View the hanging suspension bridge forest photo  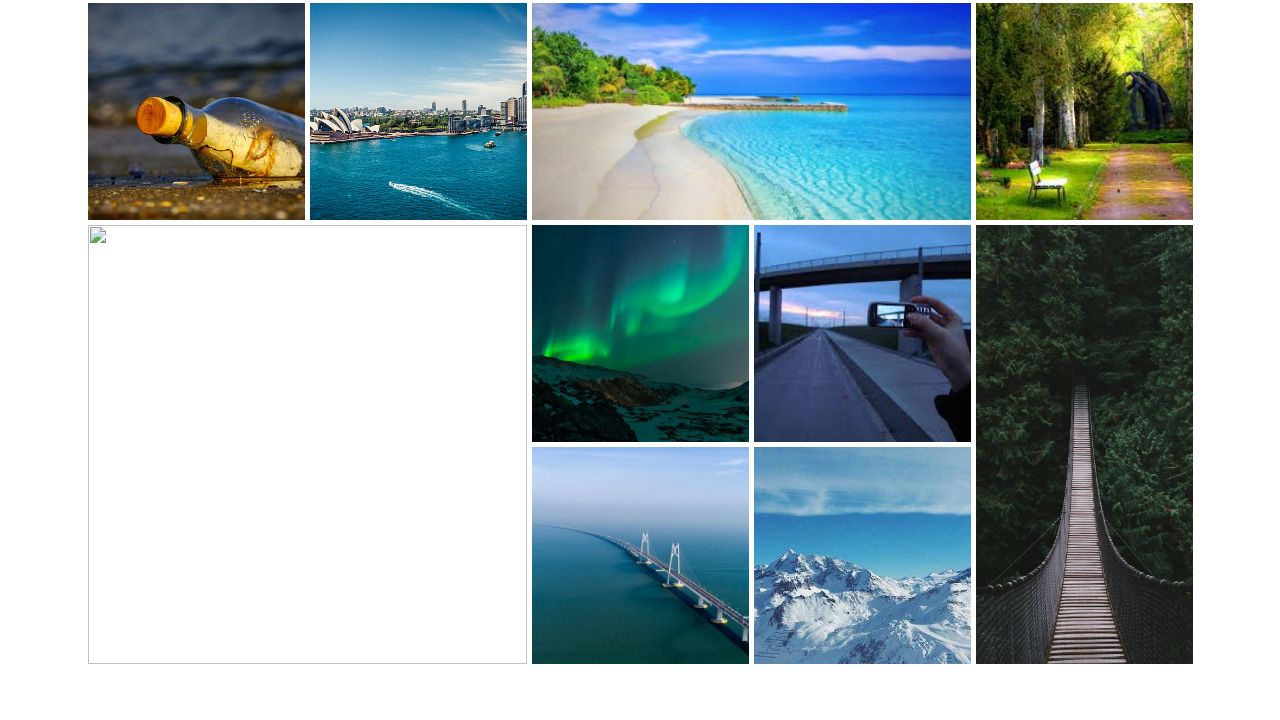(x=1084, y=444)
